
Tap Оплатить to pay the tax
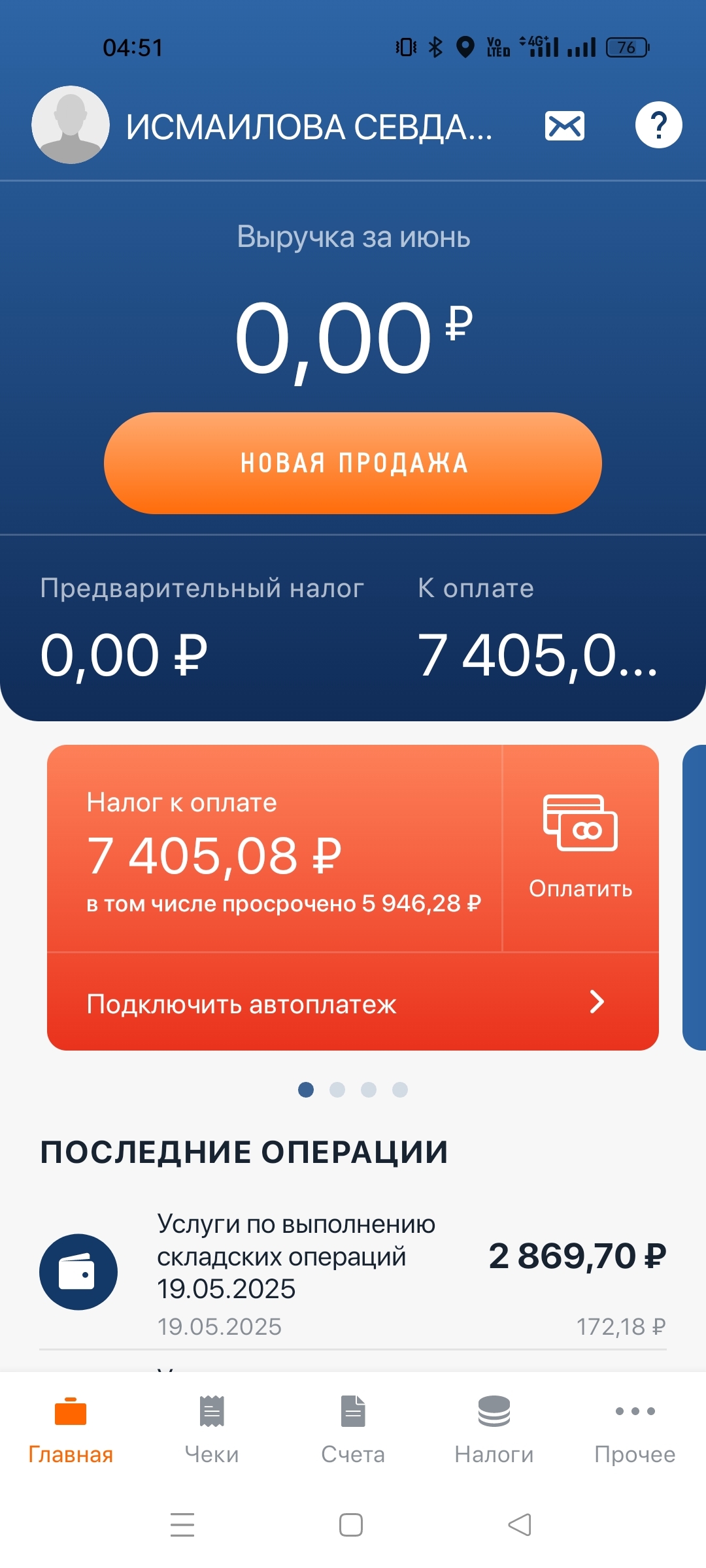click(x=580, y=848)
